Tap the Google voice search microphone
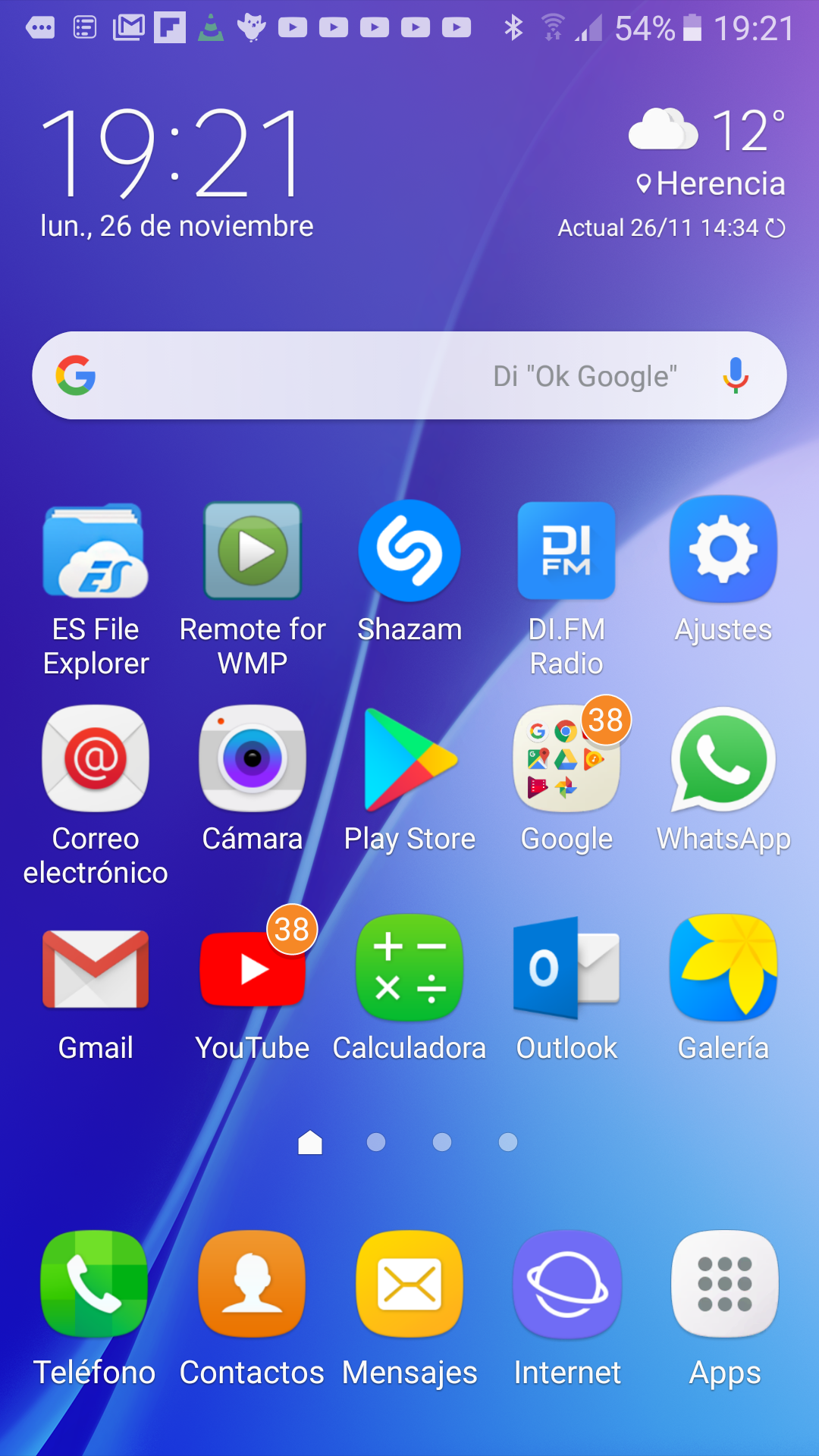 (x=735, y=375)
